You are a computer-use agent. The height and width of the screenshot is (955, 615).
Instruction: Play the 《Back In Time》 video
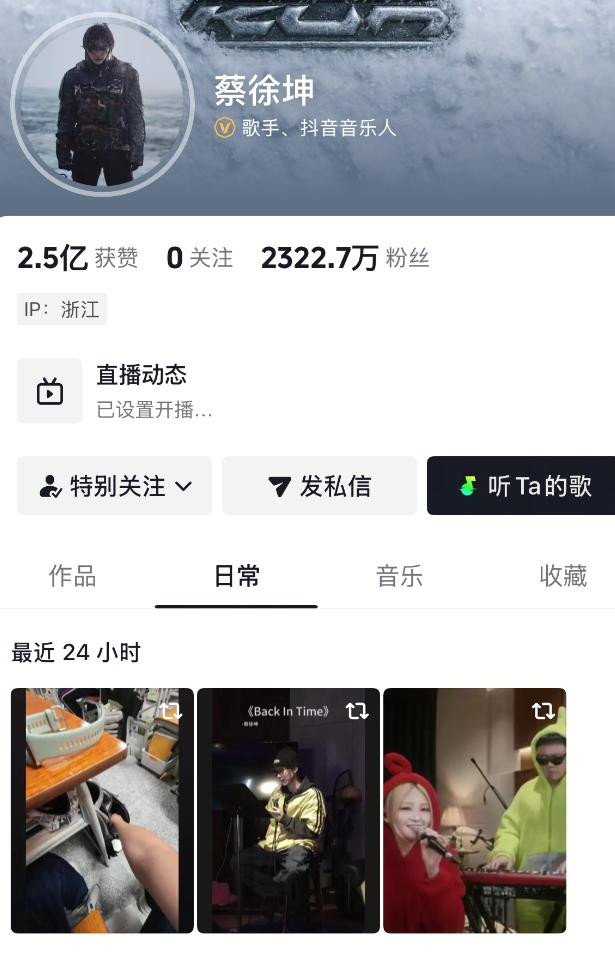pyautogui.click(x=288, y=810)
